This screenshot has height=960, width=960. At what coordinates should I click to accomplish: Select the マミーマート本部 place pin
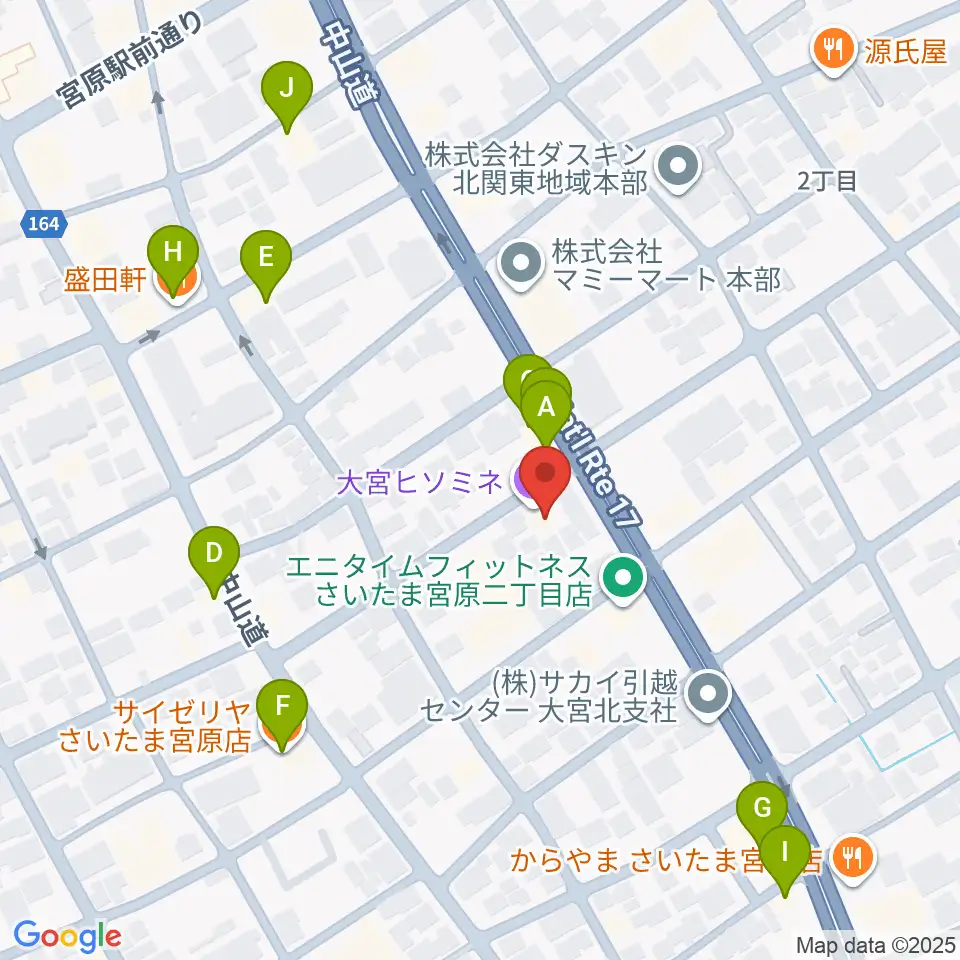521,264
